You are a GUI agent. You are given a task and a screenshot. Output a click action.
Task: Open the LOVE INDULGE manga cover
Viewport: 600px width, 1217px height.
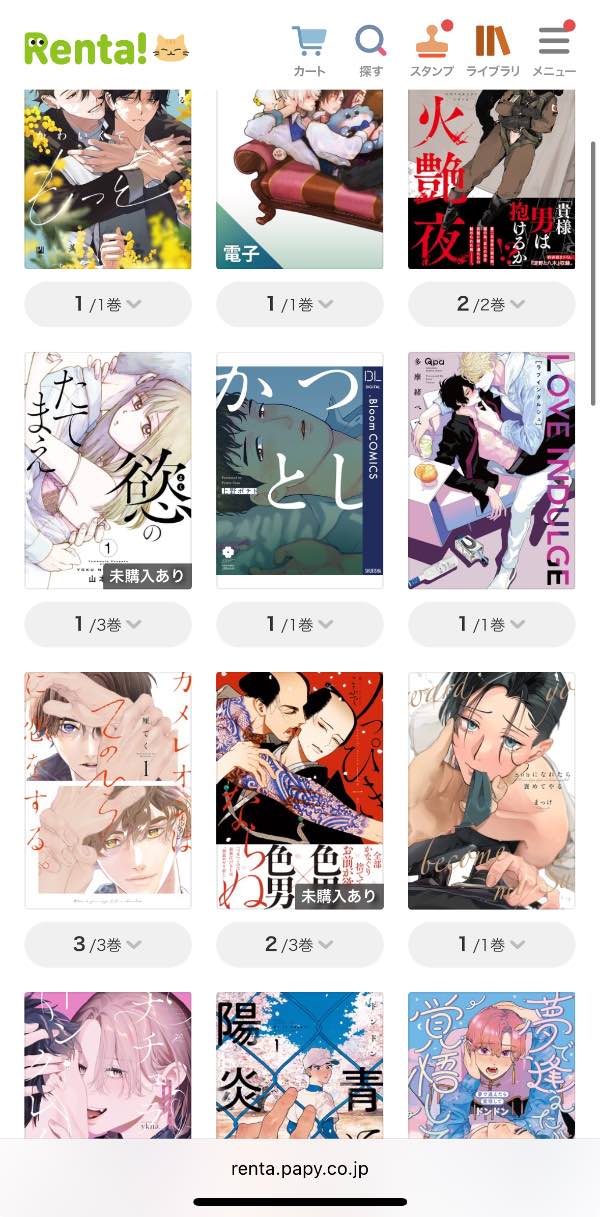tap(491, 470)
